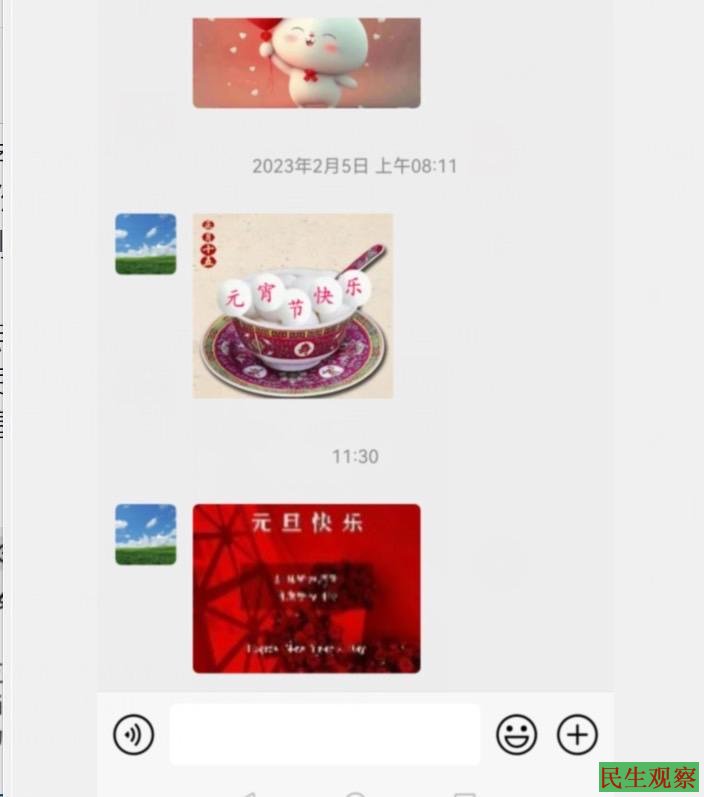Open the 元宵节快乐 tangyuan image

click(x=292, y=305)
